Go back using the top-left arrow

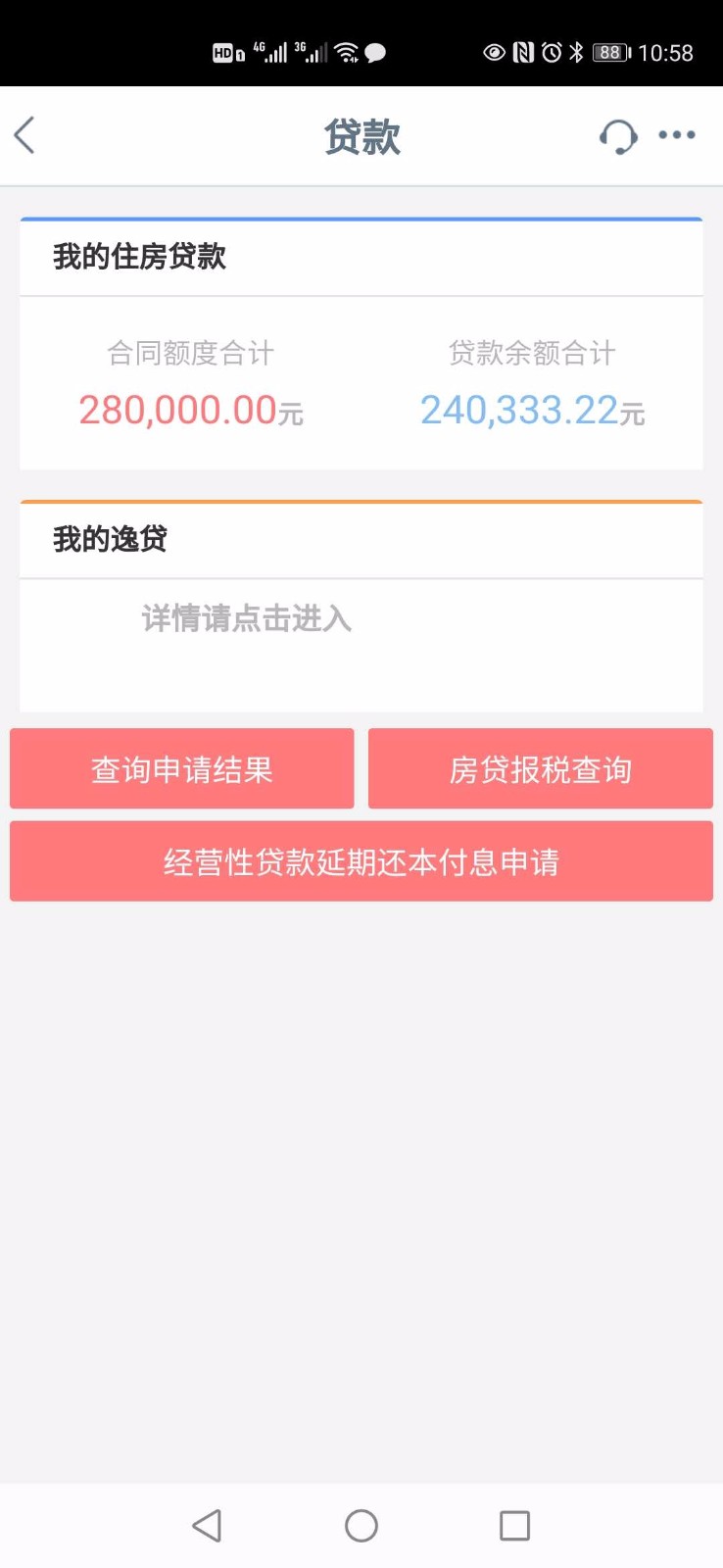coord(25,135)
